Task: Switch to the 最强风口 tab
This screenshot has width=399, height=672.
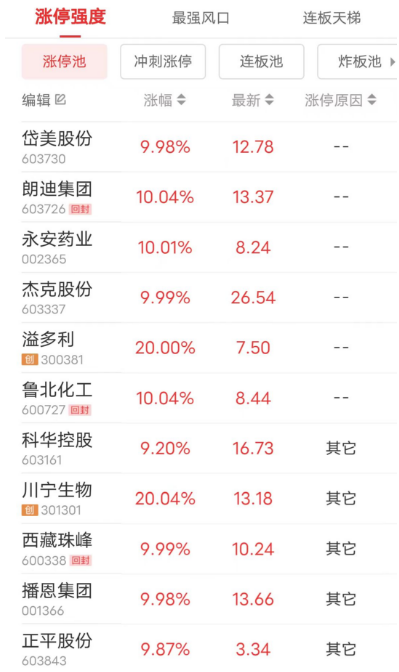Action: click(x=201, y=18)
